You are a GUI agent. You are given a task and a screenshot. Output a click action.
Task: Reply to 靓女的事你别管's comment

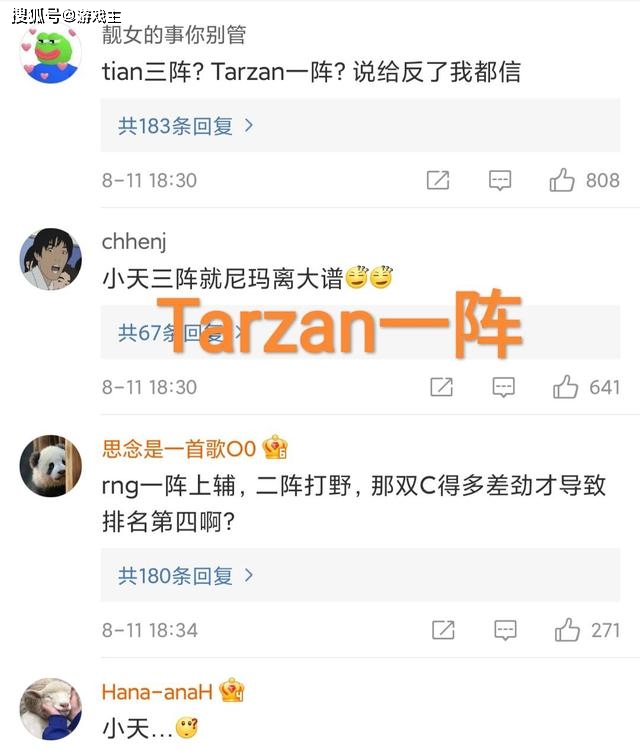pyautogui.click(x=500, y=181)
